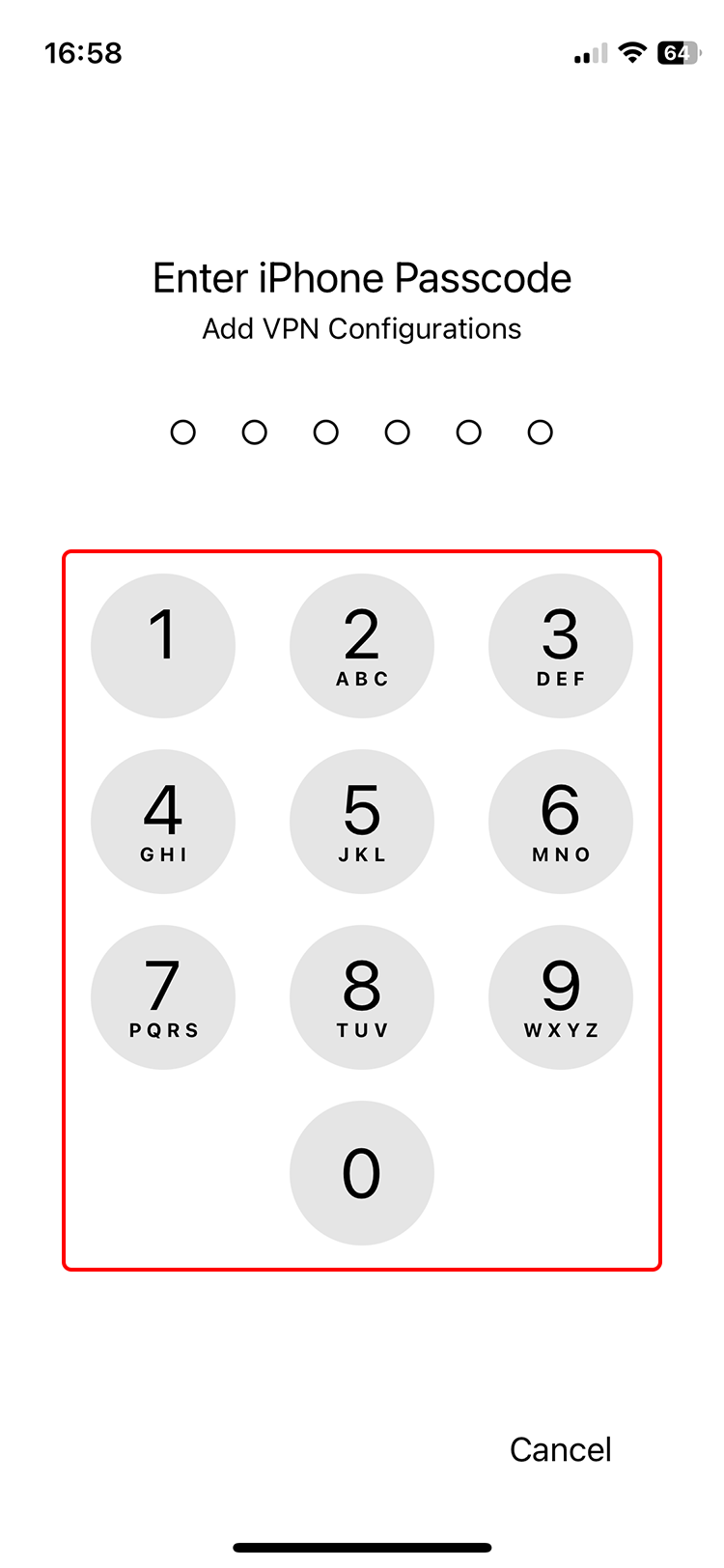Enter digit 8 (TUV)
This screenshot has height=1568, width=724.
[362, 997]
